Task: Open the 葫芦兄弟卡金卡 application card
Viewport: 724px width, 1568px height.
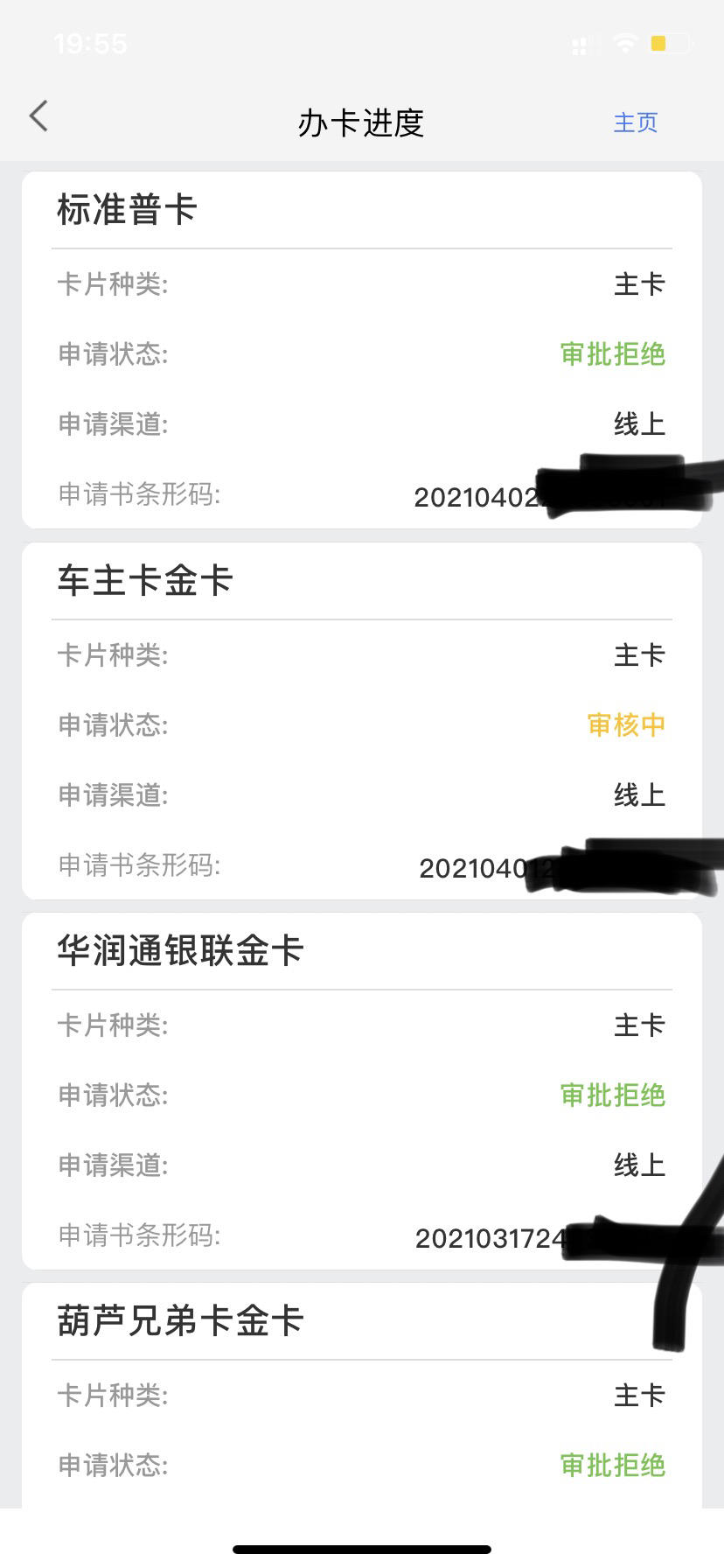Action: click(362, 1396)
